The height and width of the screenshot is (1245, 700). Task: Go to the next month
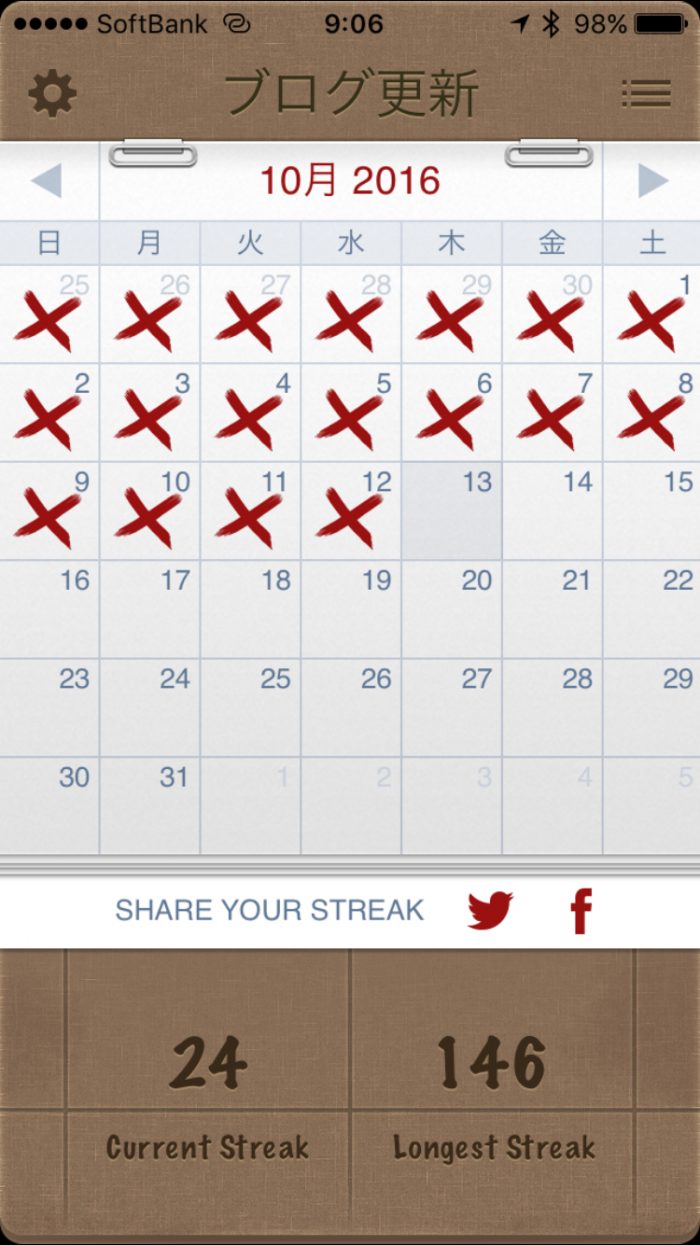[x=652, y=181]
